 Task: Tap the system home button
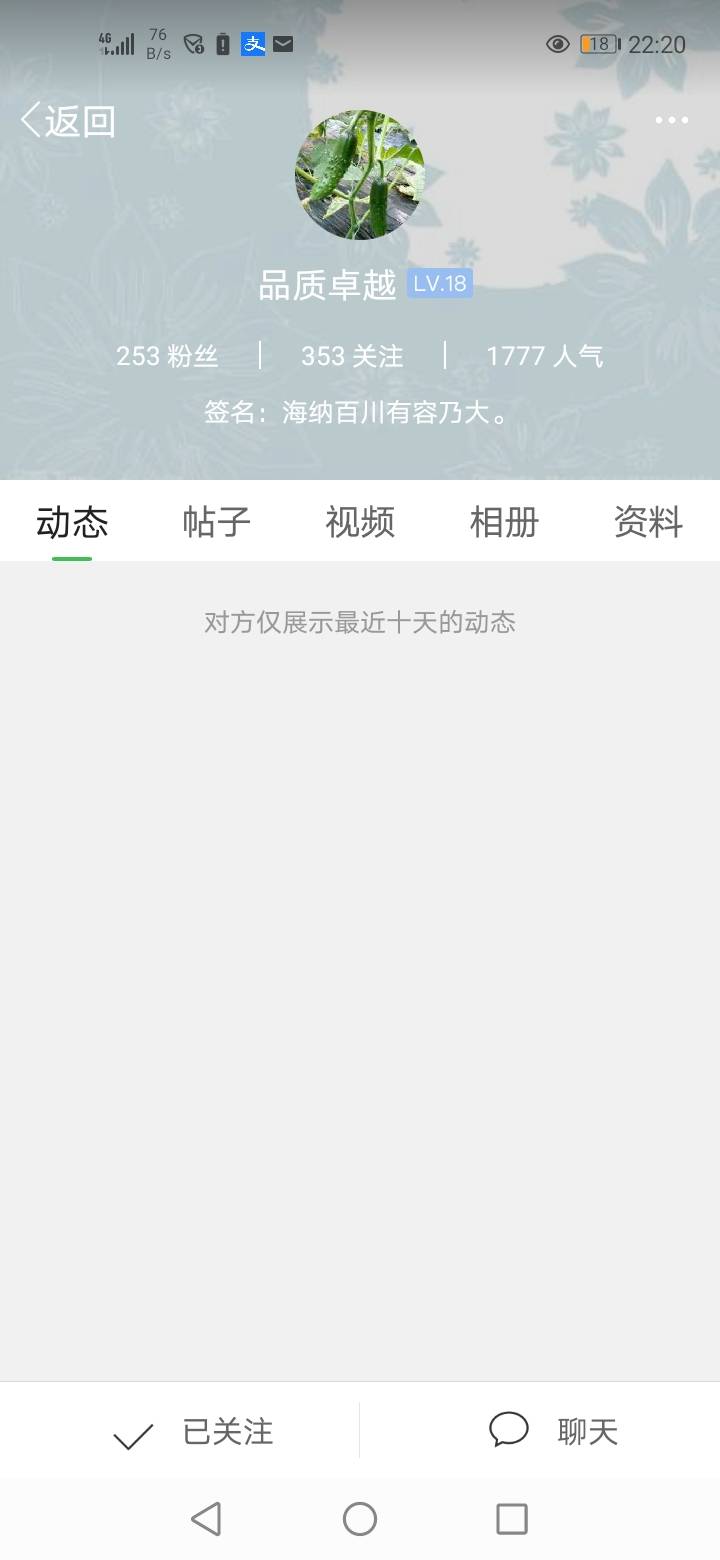pos(360,1519)
